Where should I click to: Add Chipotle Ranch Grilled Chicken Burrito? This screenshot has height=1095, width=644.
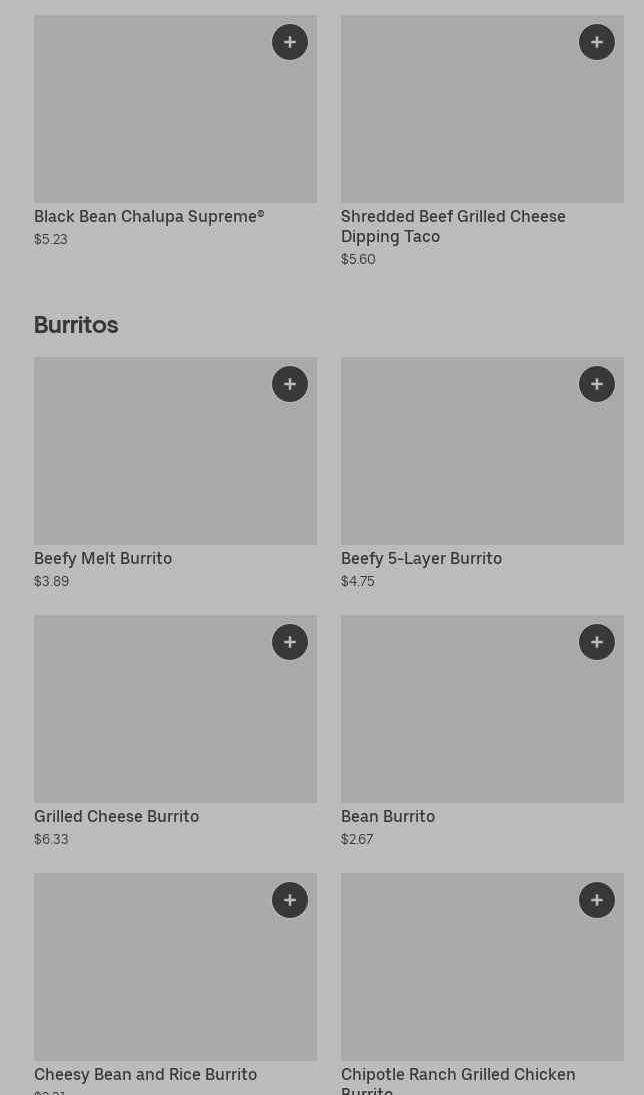(x=597, y=899)
